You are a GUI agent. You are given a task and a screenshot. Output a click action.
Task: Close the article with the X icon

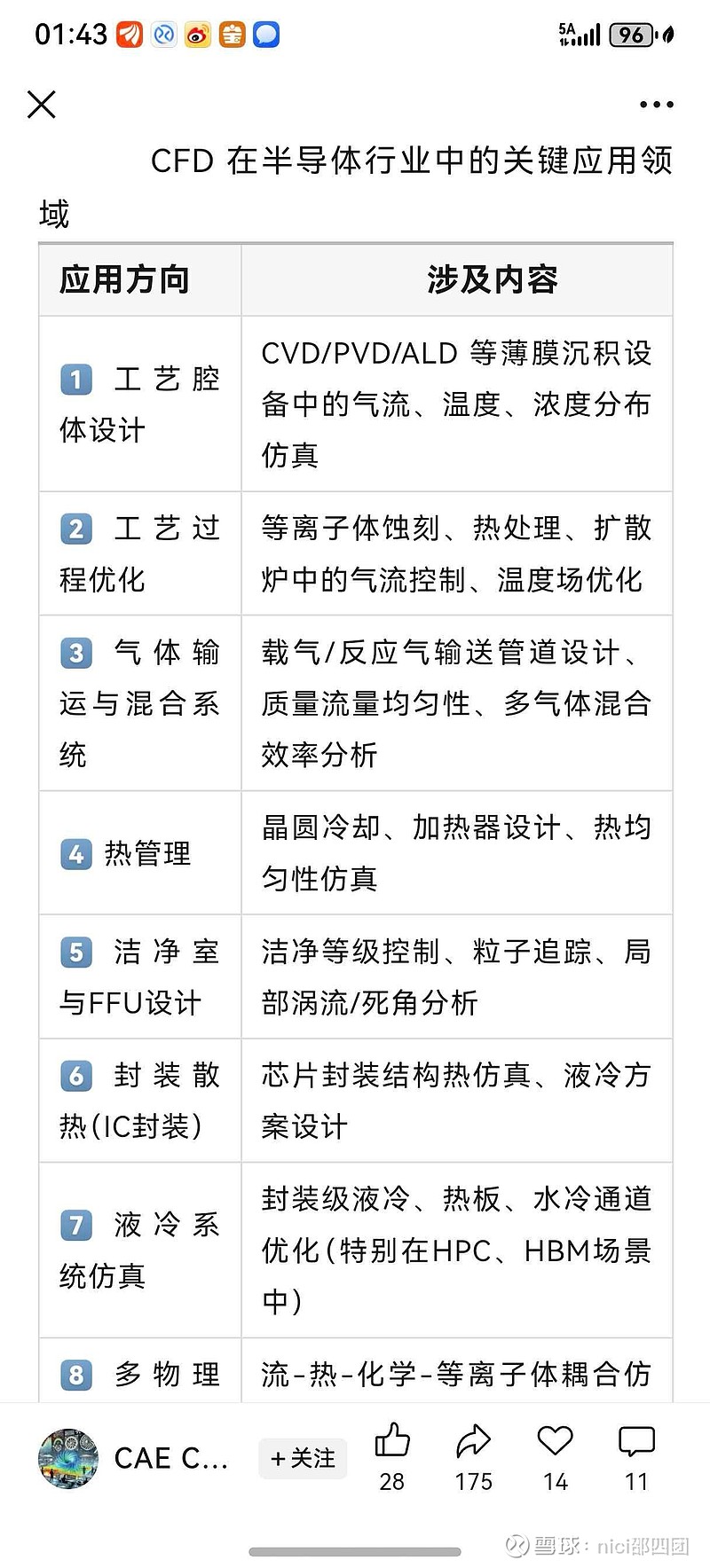click(42, 105)
